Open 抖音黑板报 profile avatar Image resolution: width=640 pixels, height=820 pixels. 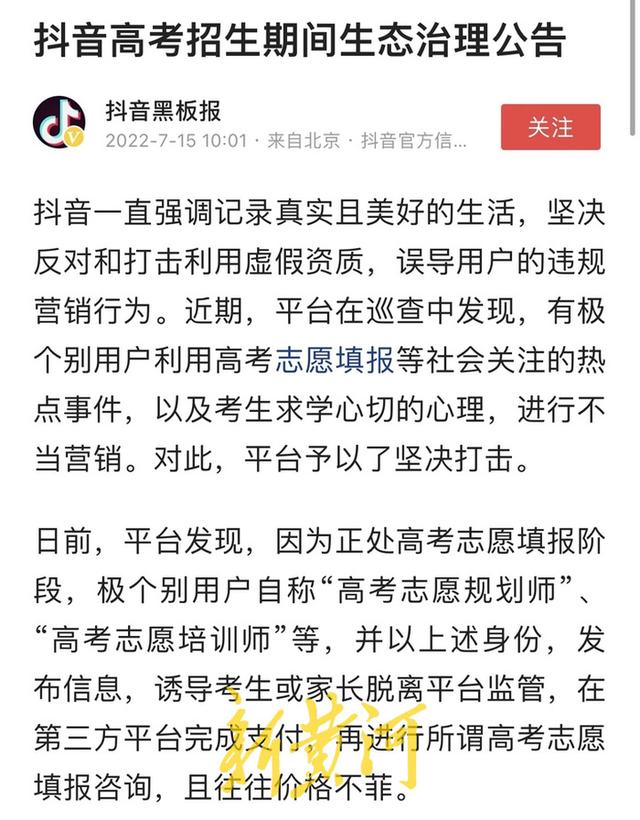59,123
